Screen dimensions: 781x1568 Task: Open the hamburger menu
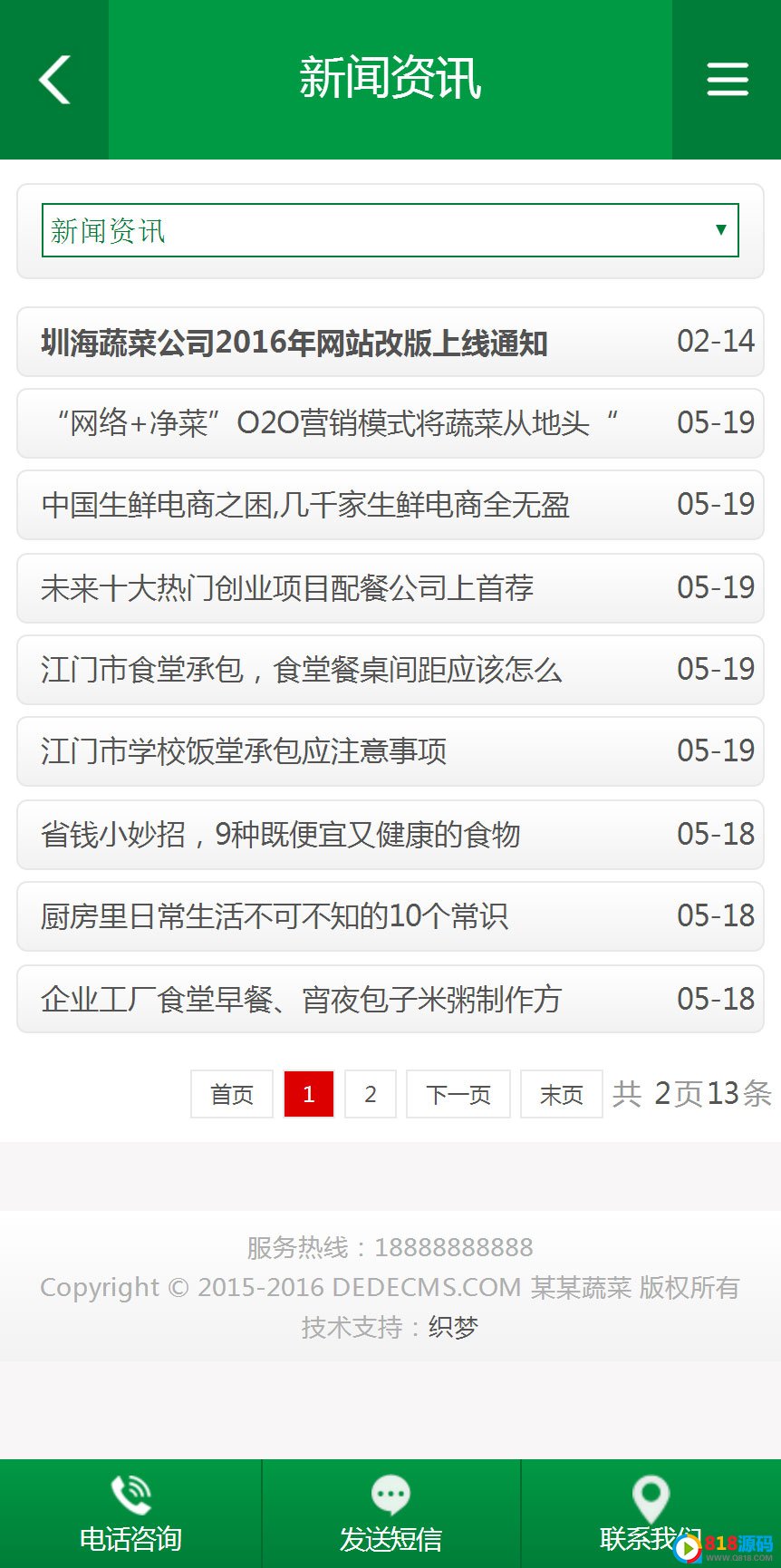[x=727, y=80]
